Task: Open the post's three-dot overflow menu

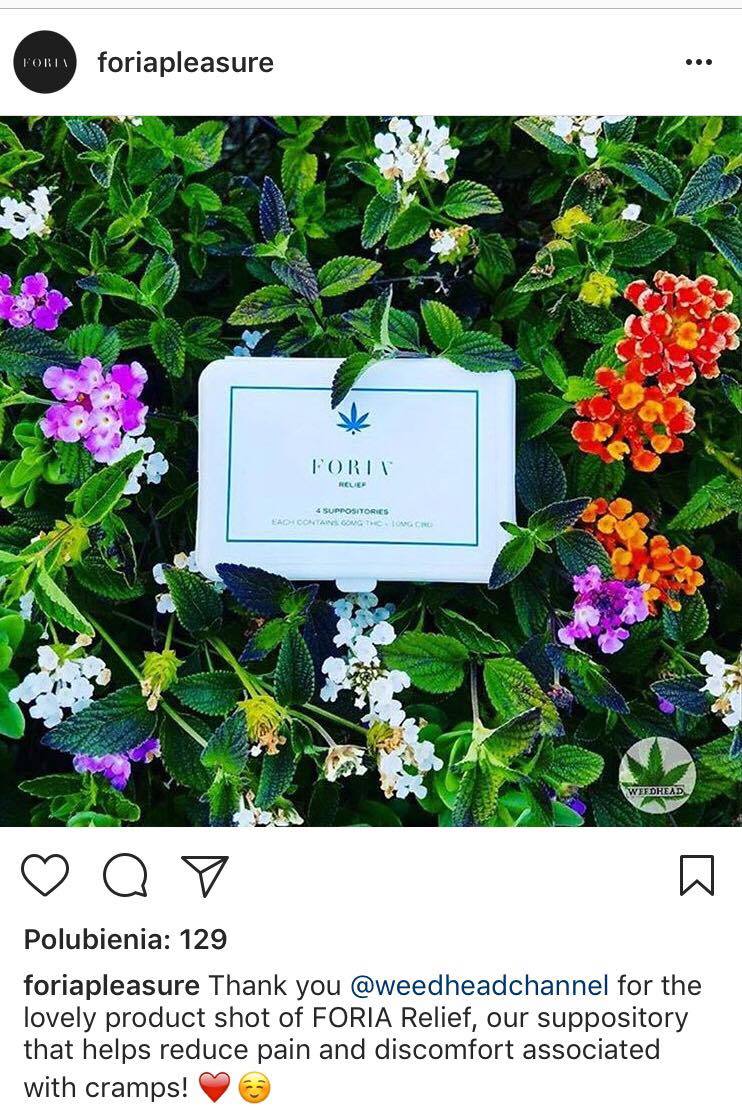Action: pyautogui.click(x=698, y=62)
